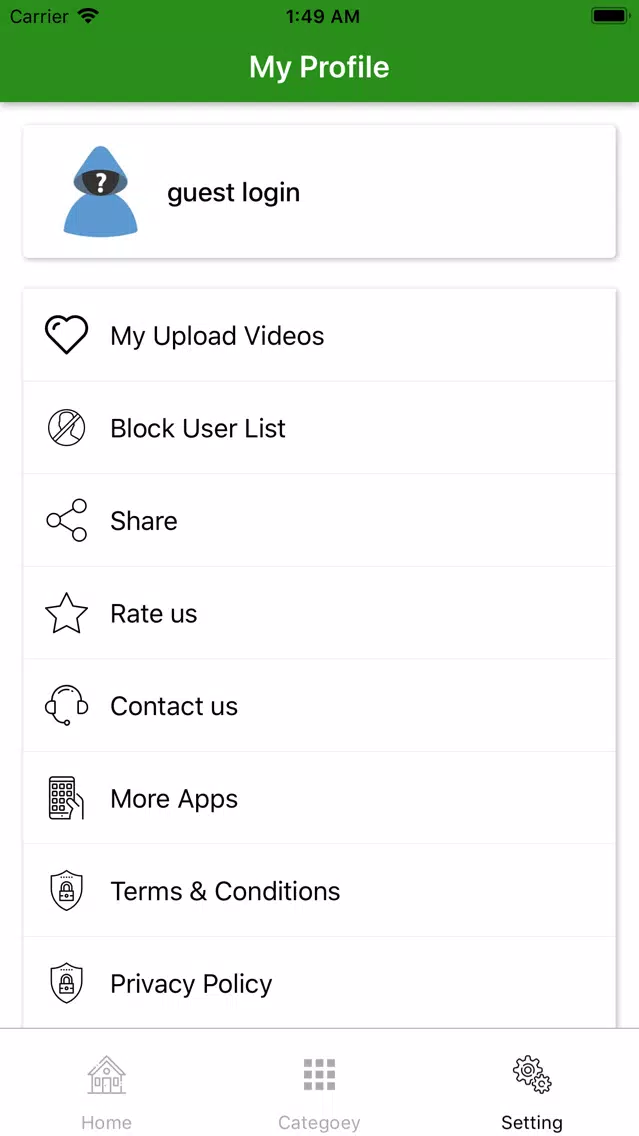Tap Rate us

tap(320, 613)
